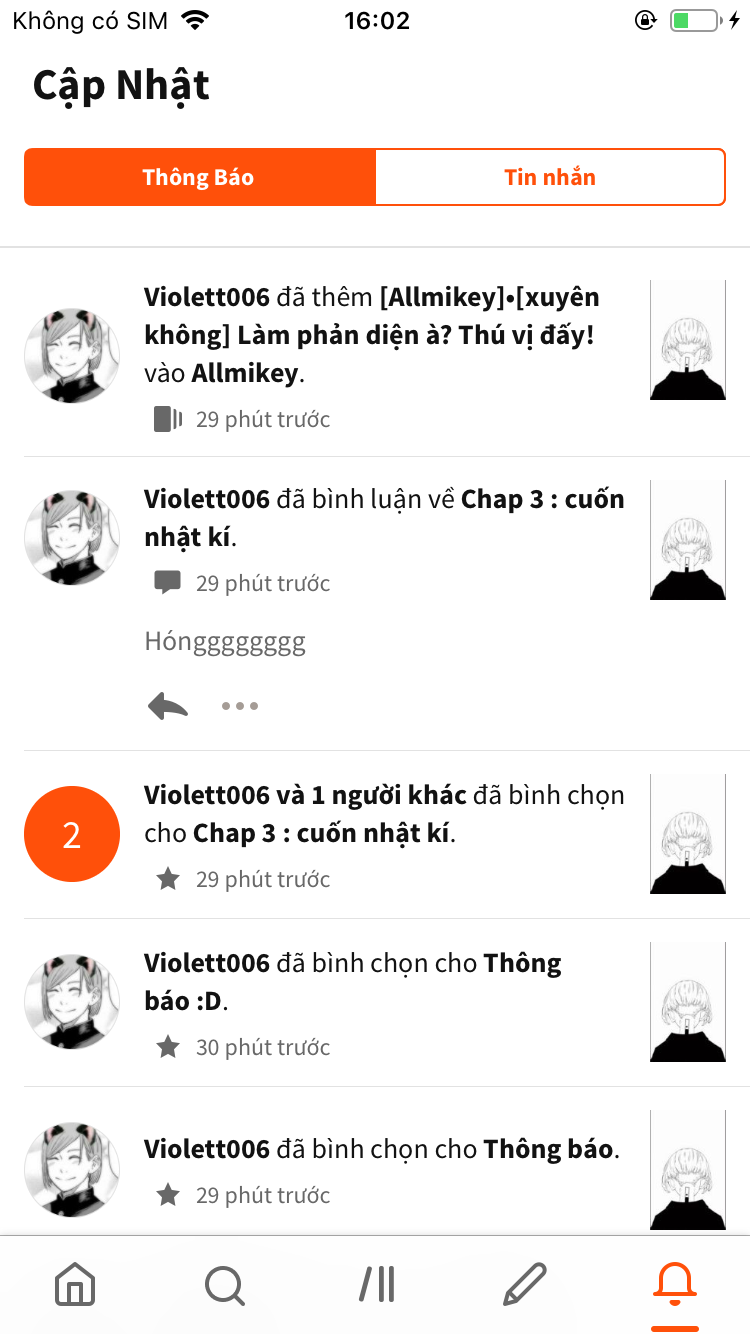Open the comment notification on Chap 3
The image size is (750, 1334).
[x=385, y=518]
